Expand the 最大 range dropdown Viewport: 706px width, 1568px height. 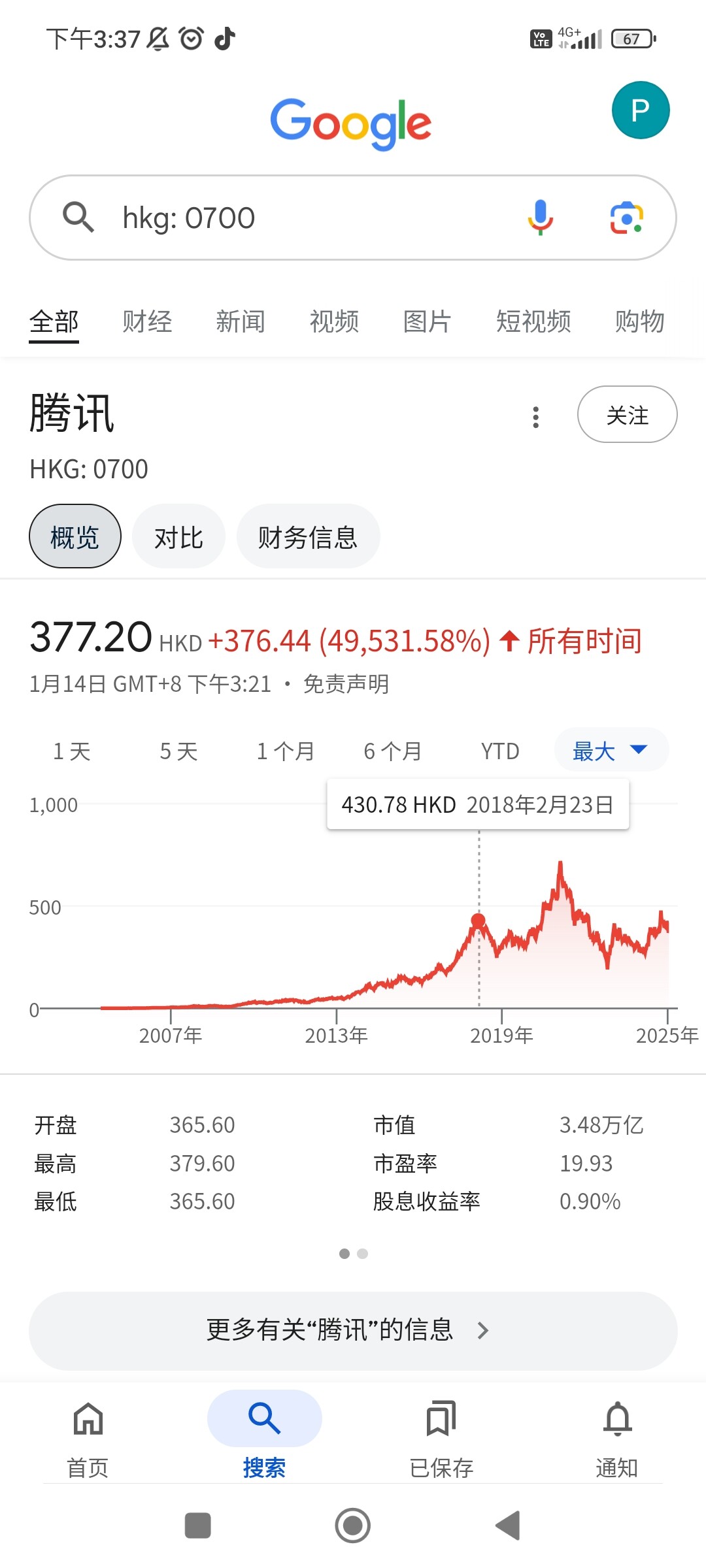click(x=611, y=751)
